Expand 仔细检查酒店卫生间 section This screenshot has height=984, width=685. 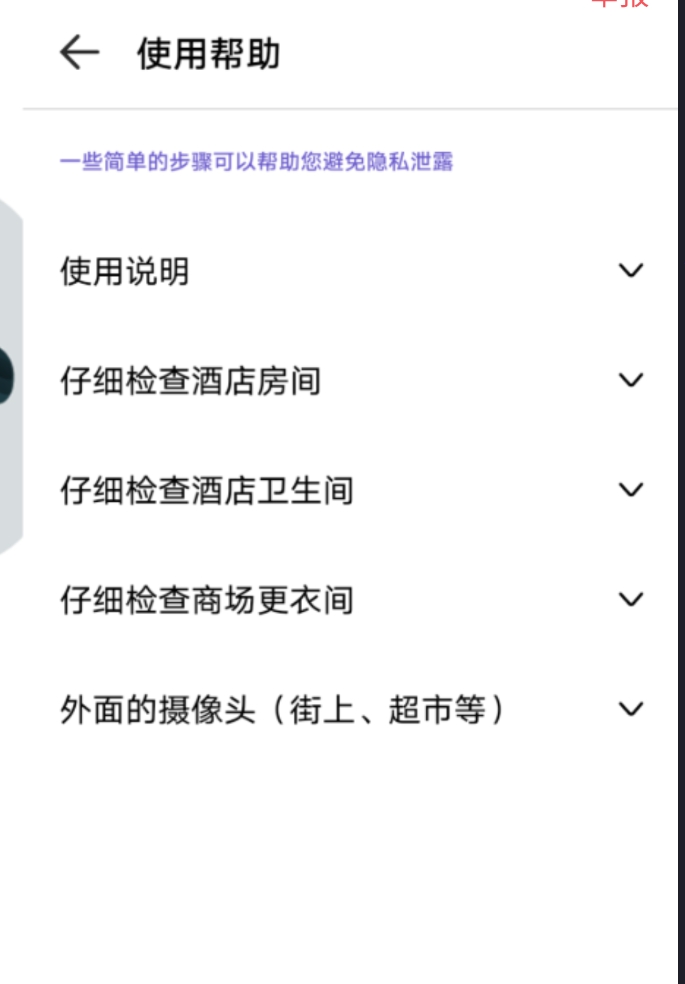pos(630,490)
